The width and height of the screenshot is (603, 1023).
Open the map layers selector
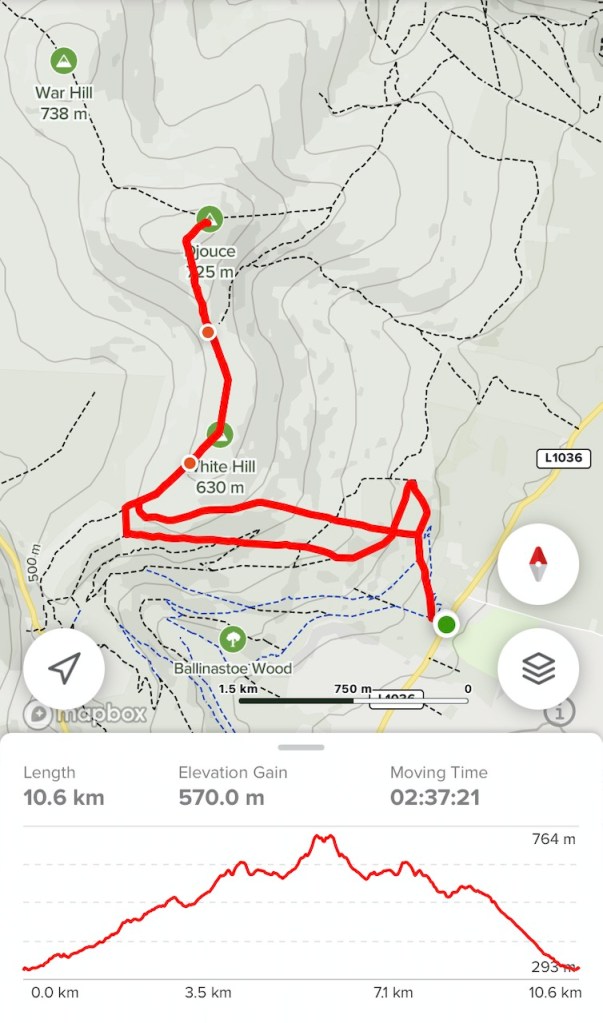538,670
